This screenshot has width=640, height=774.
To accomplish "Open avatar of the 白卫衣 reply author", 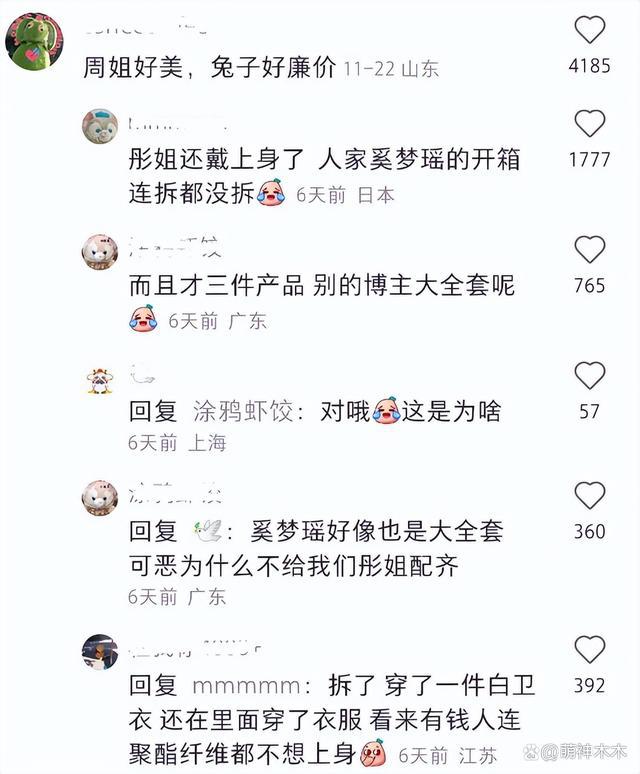I will pyautogui.click(x=100, y=651).
